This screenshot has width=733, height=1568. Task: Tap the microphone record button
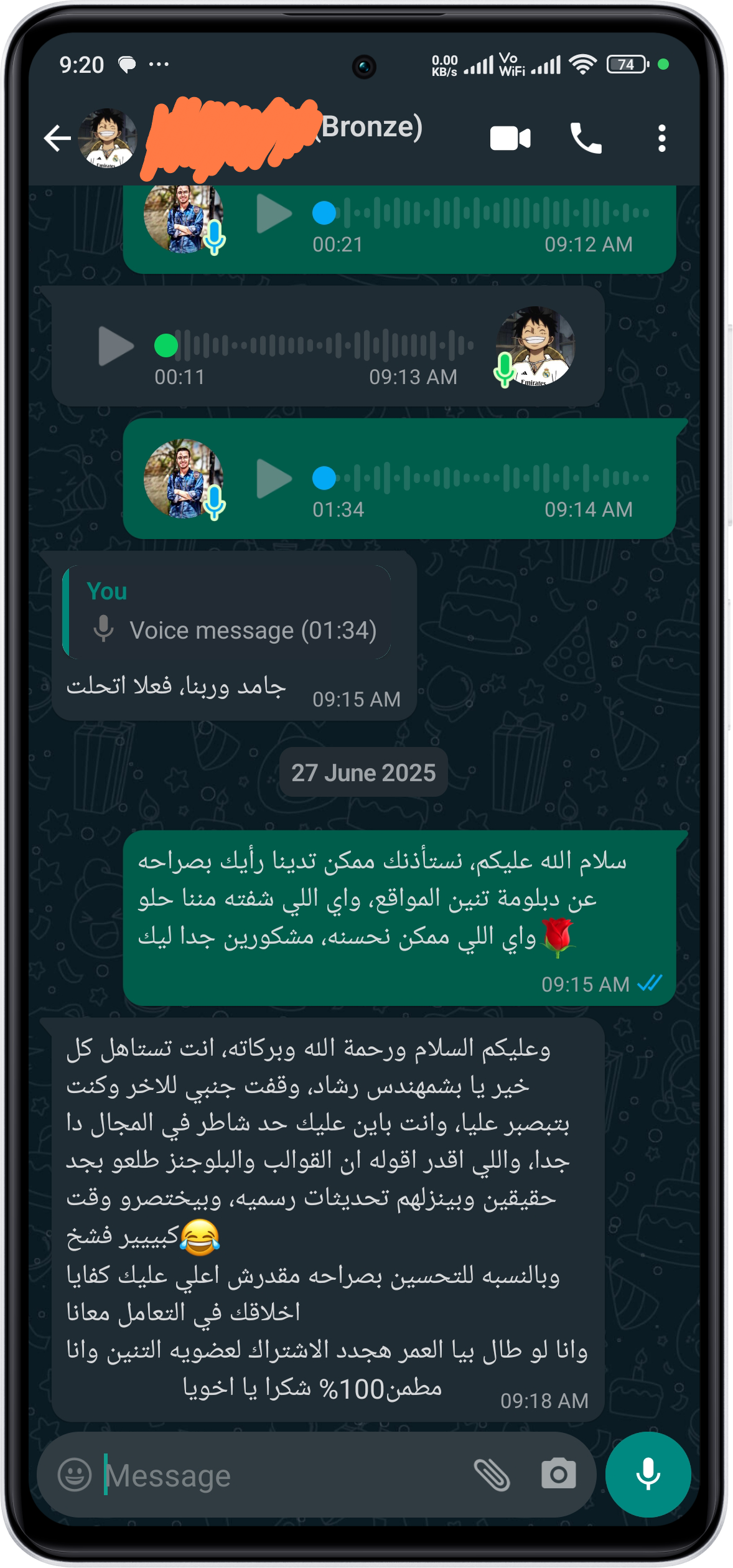[648, 1475]
